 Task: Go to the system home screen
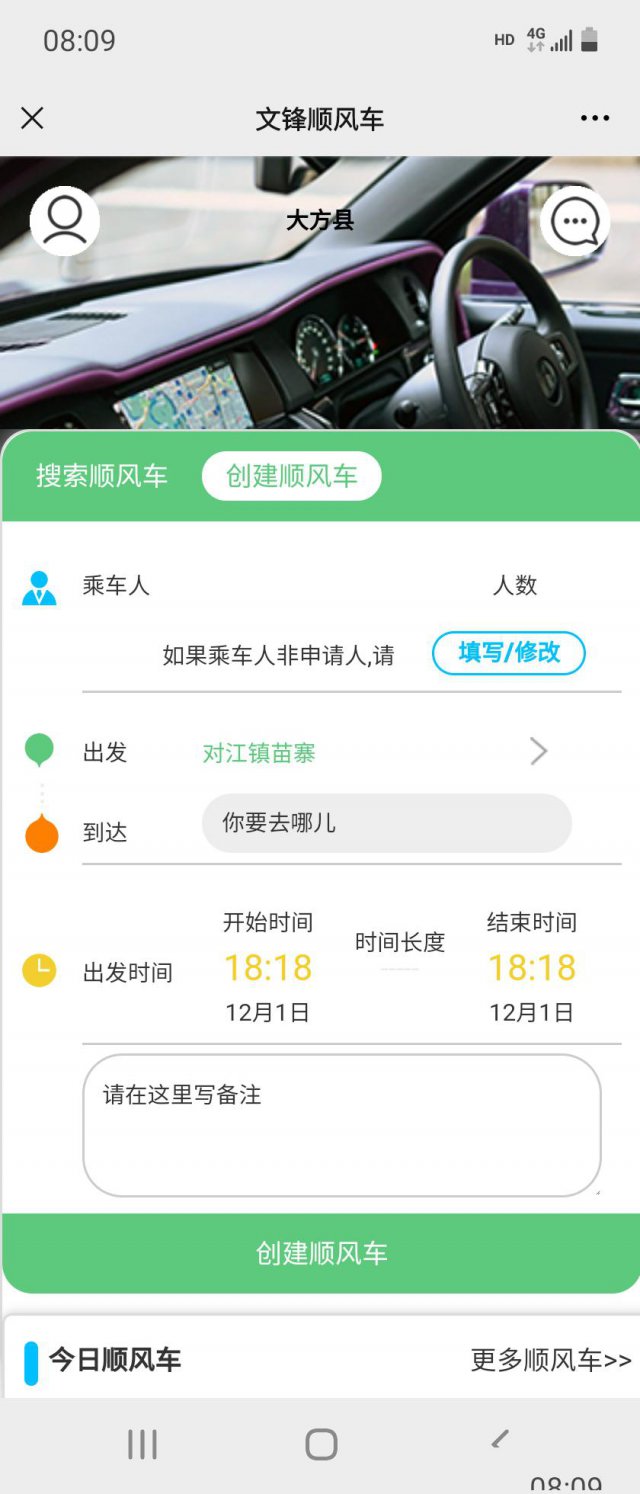[x=321, y=1444]
